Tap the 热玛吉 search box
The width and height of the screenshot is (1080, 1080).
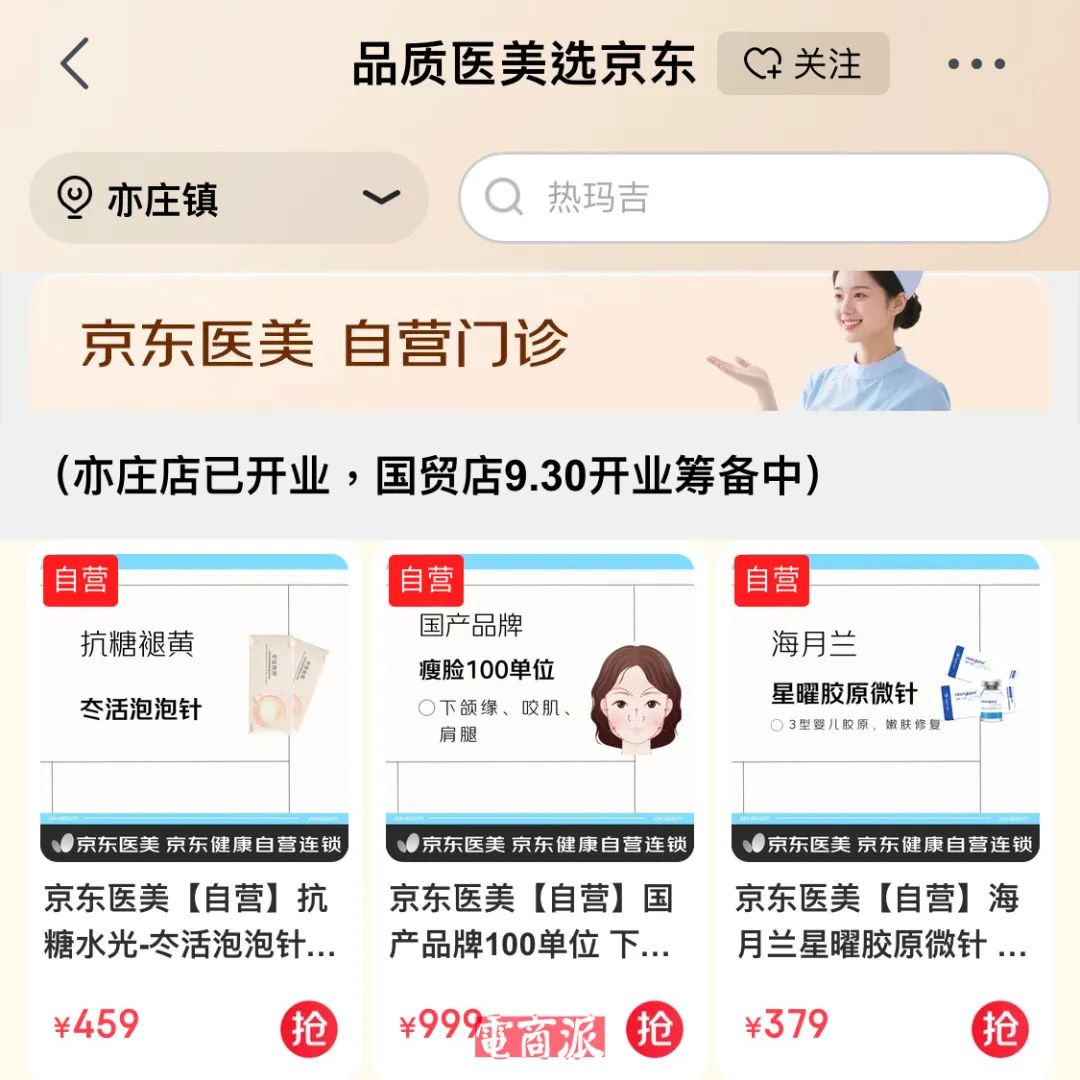[754, 198]
